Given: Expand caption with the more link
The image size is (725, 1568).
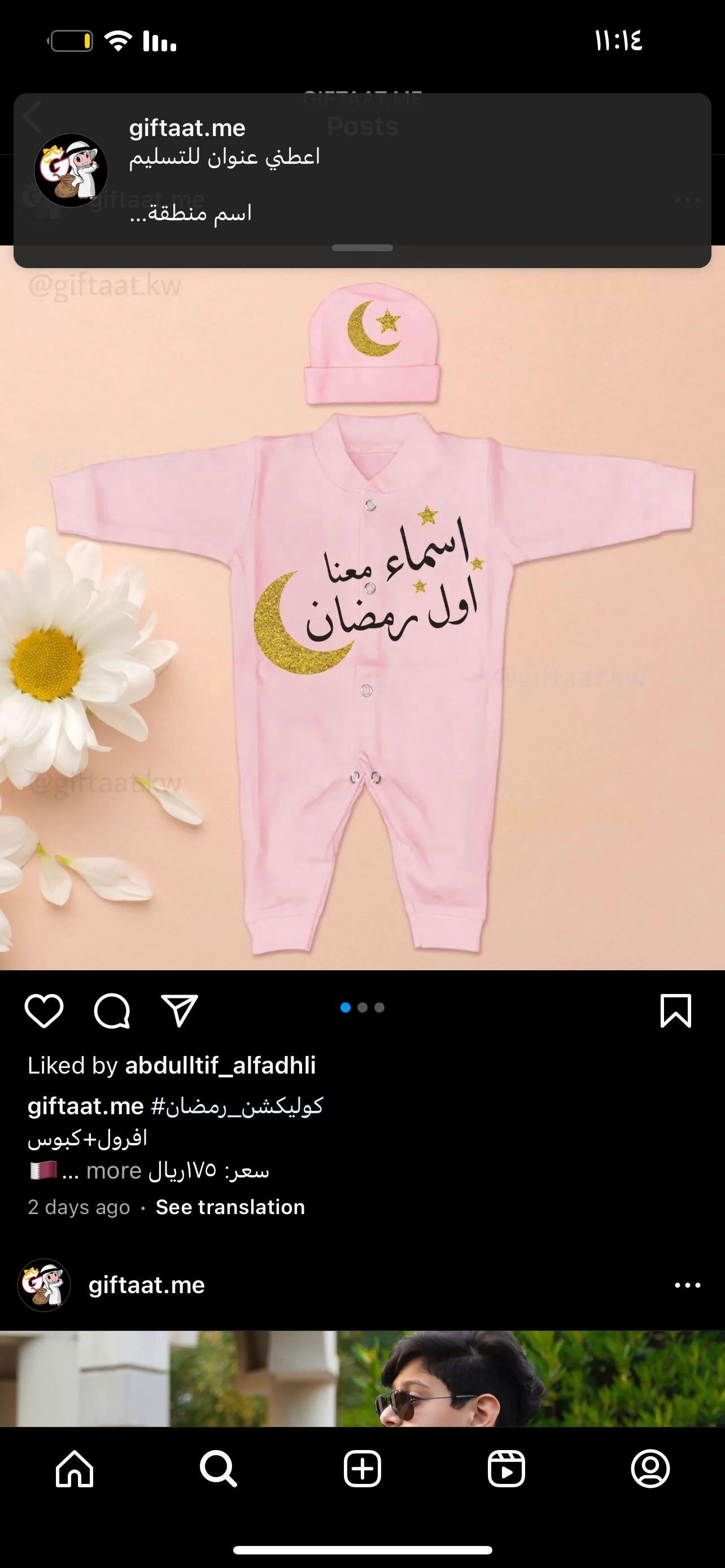Looking at the screenshot, I should tap(114, 1171).
